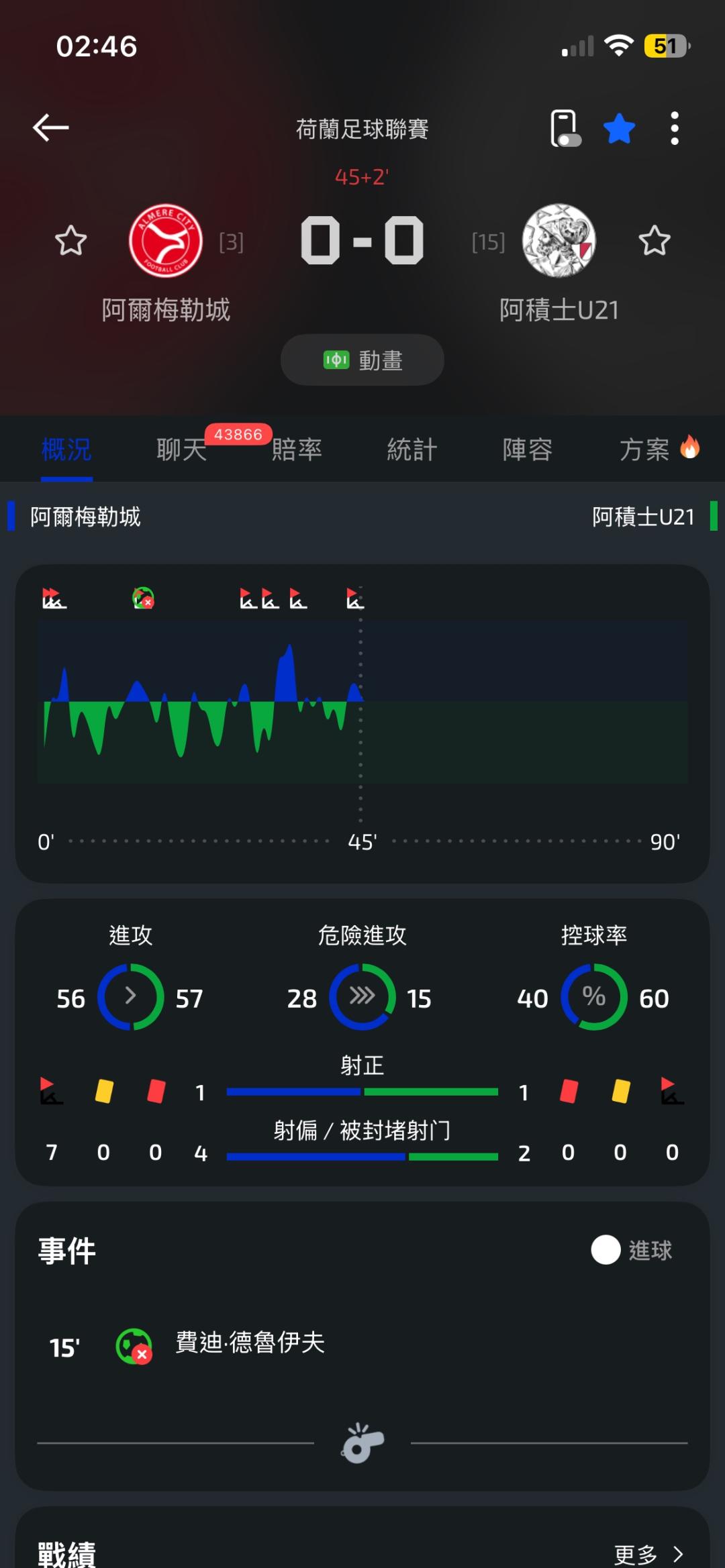Open the 動畫 live animation button
The width and height of the screenshot is (725, 1568).
pyautogui.click(x=362, y=360)
